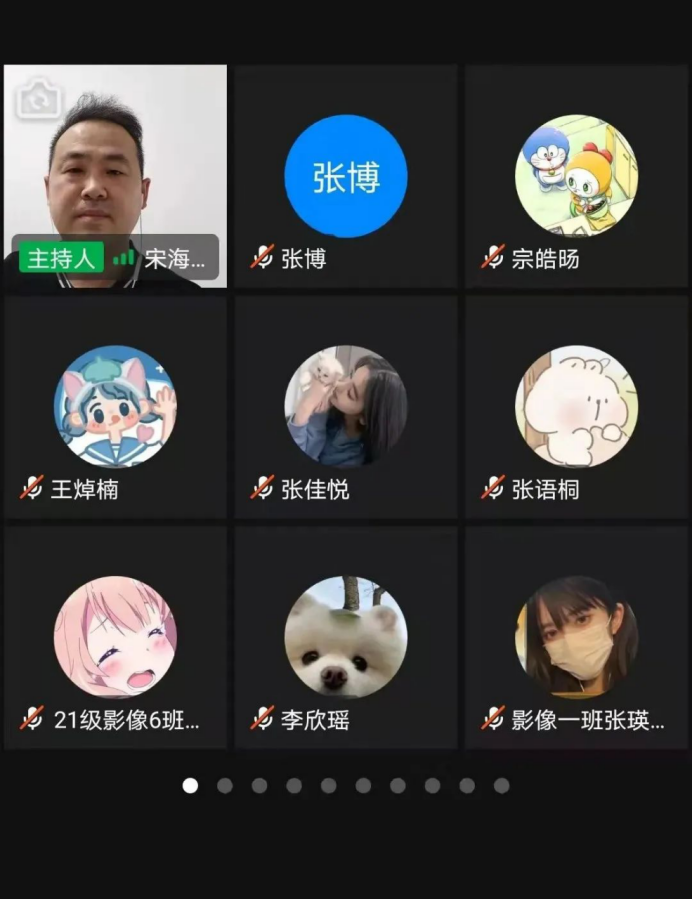Viewport: 693px width, 900px height.
Task: Switch camera using the flip camera icon
Action: 39,98
